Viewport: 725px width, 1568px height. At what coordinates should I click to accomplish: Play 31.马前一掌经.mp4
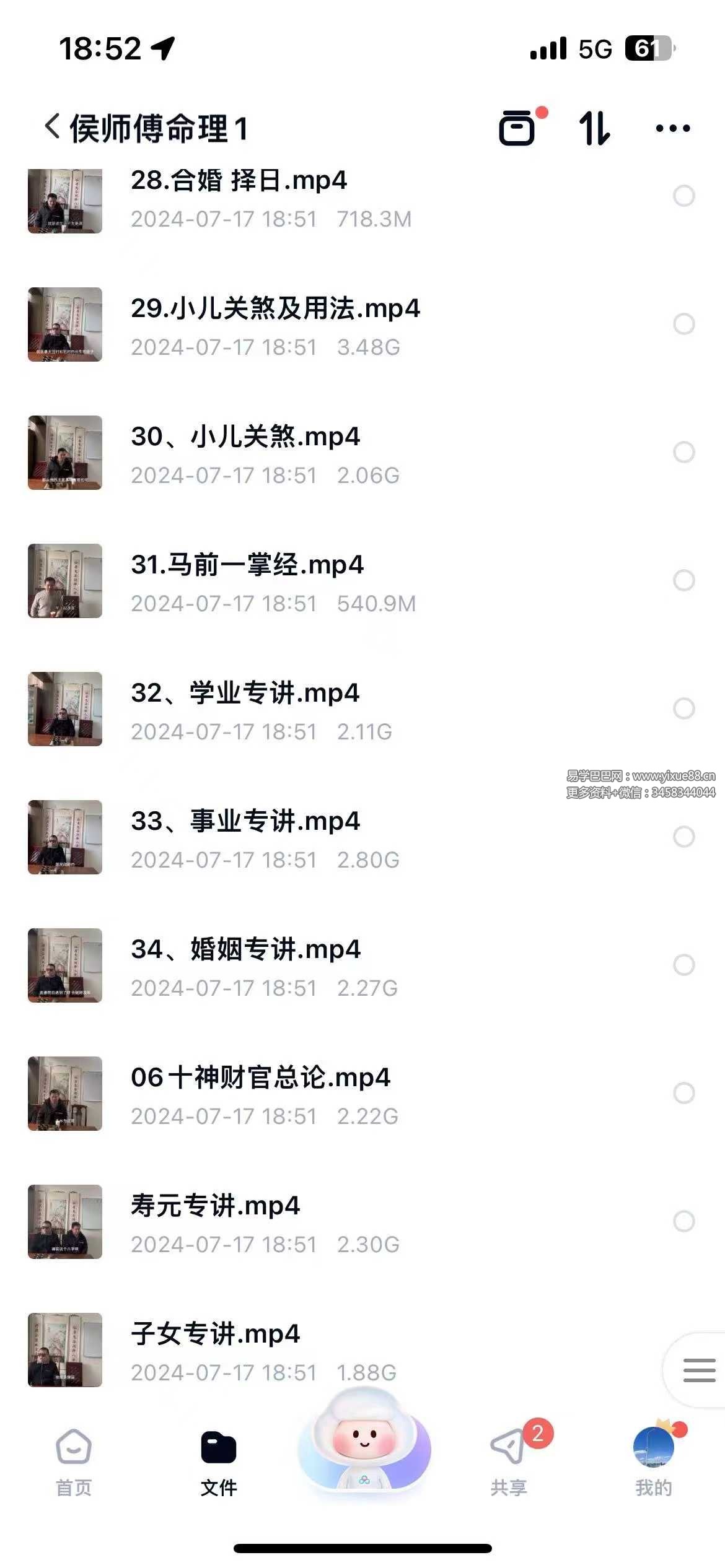point(247,565)
